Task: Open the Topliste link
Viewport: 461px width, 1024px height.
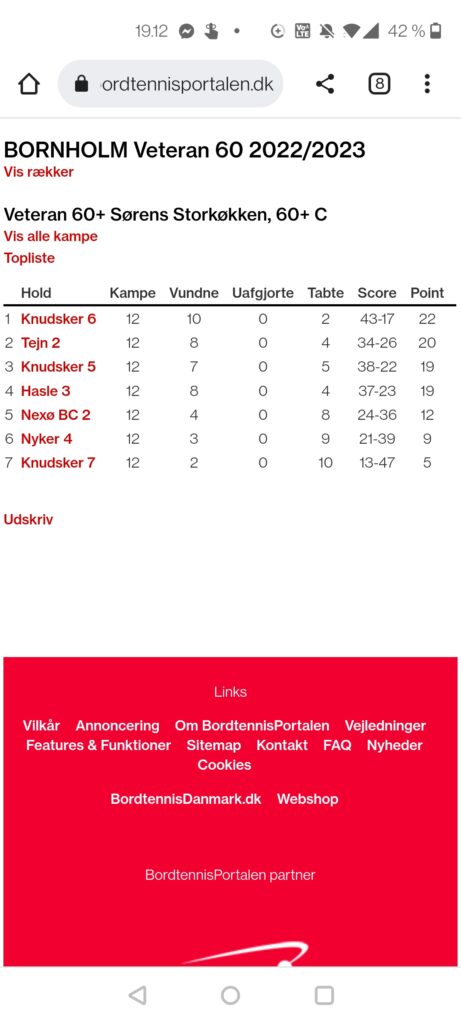Action: (29, 258)
